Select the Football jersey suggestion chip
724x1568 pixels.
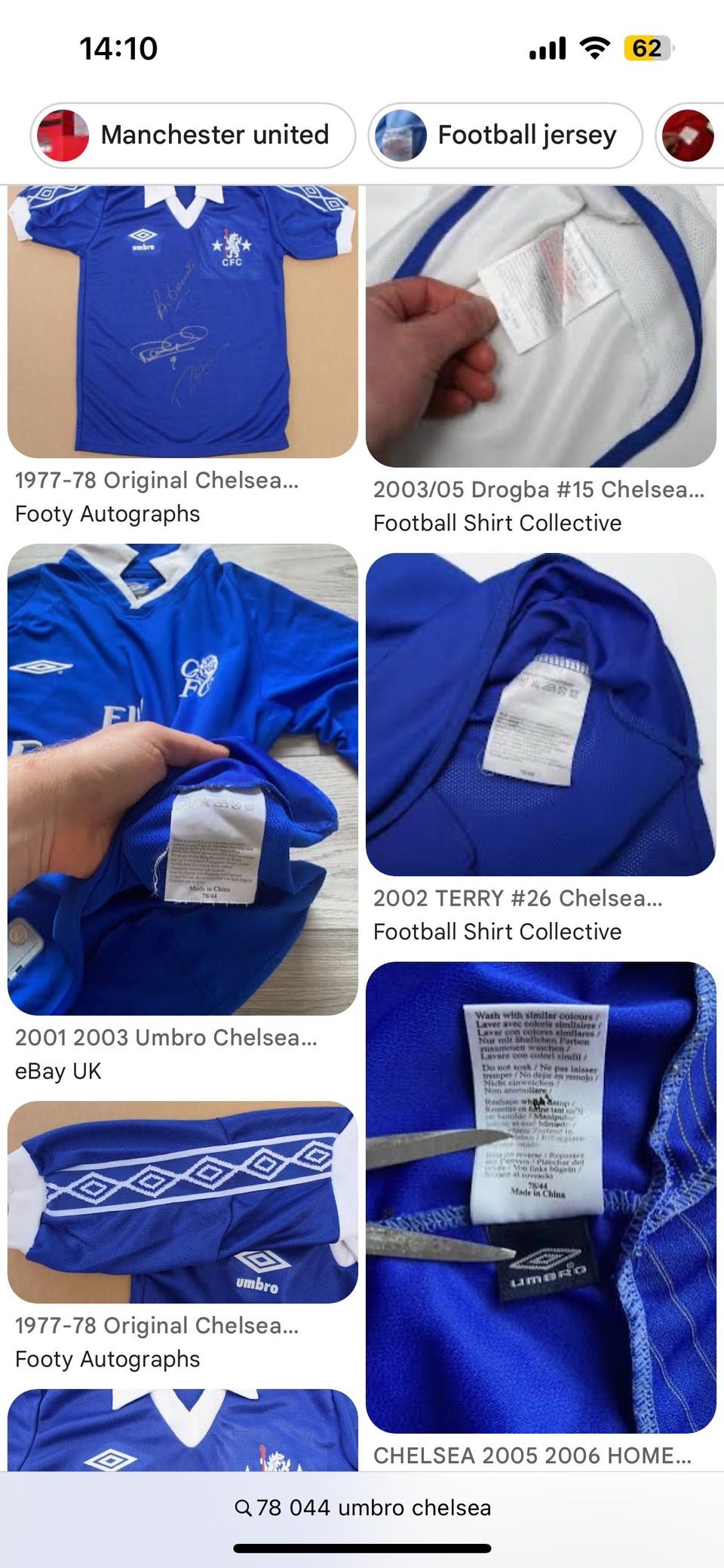(505, 135)
